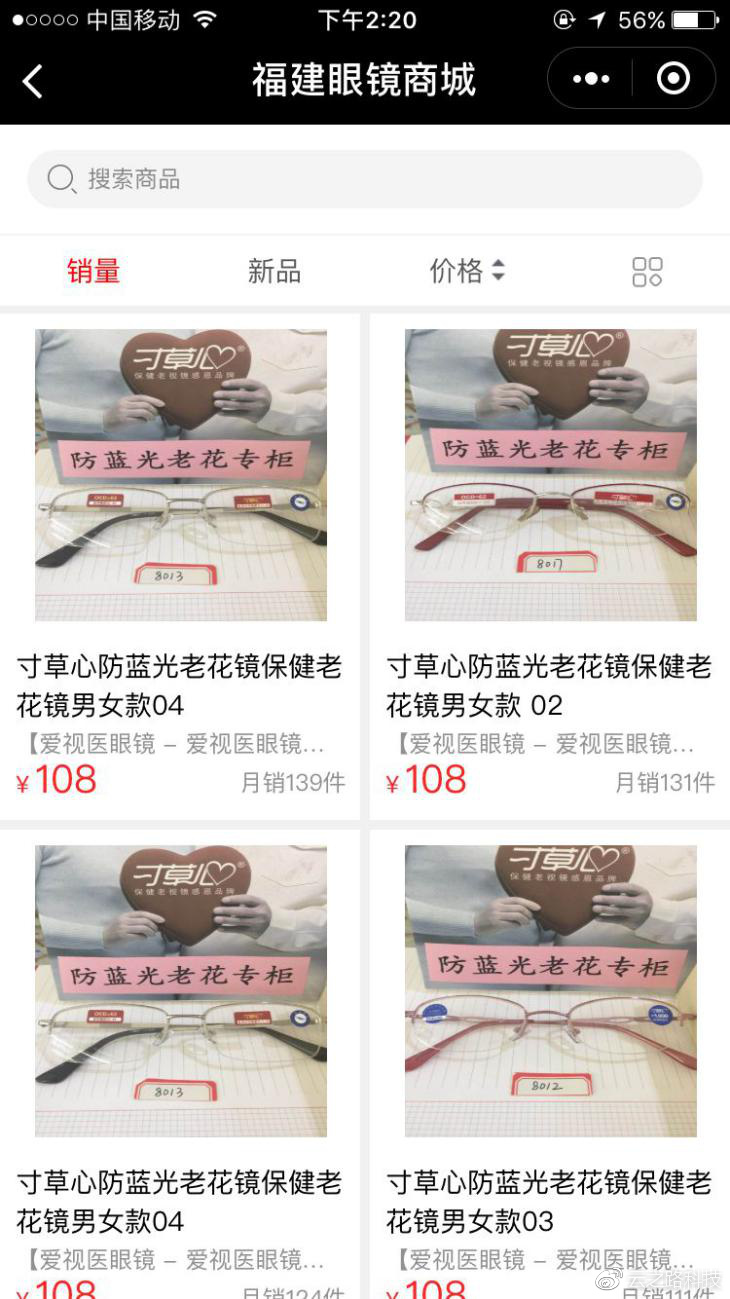Close the mini program with circle button

click(673, 79)
